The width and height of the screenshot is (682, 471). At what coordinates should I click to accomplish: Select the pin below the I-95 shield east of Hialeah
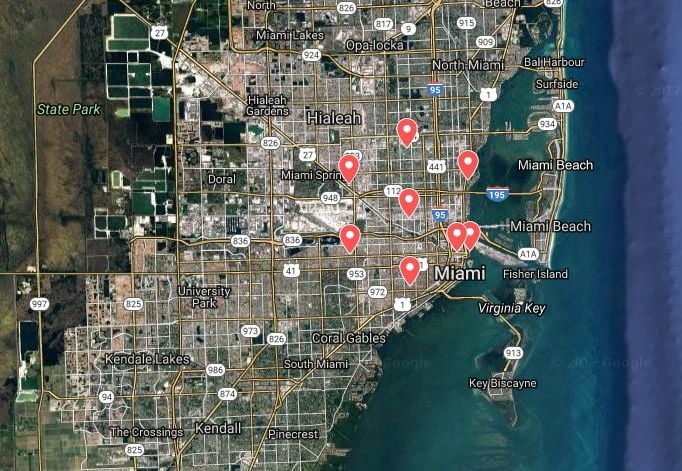coord(407,130)
